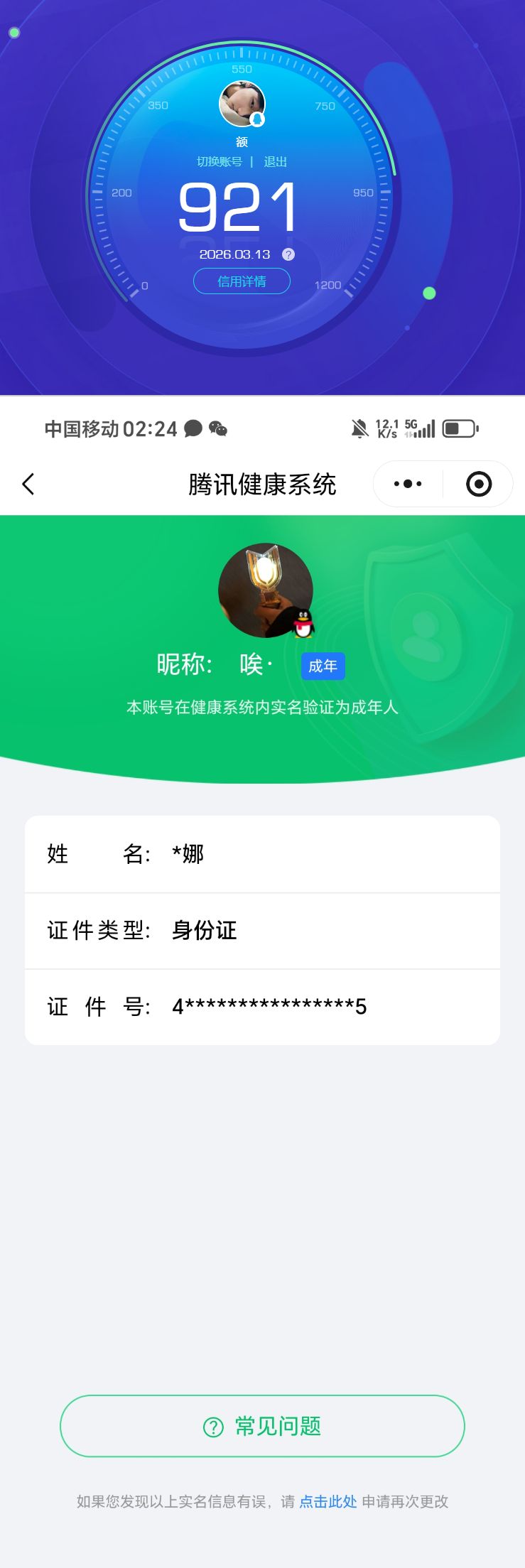Log out via the 退出 link
This screenshot has width=525, height=1568.
point(275,162)
